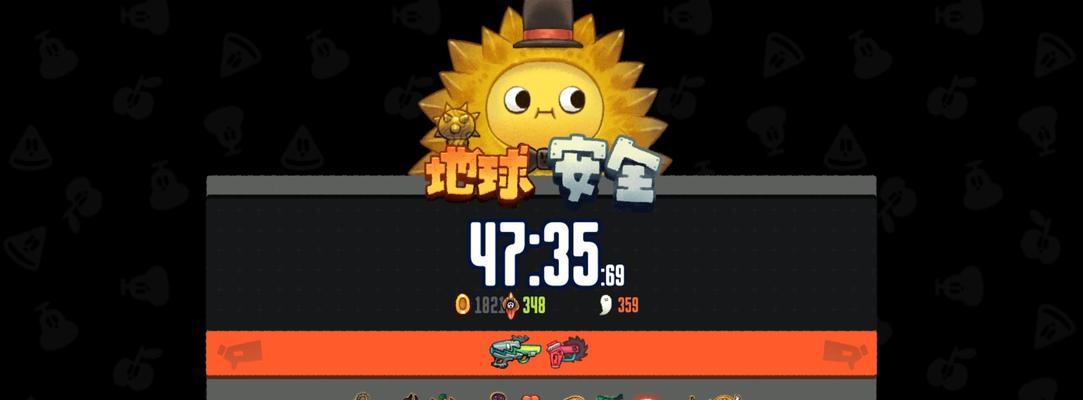Select the red chainsaw weapon icon

click(x=567, y=351)
